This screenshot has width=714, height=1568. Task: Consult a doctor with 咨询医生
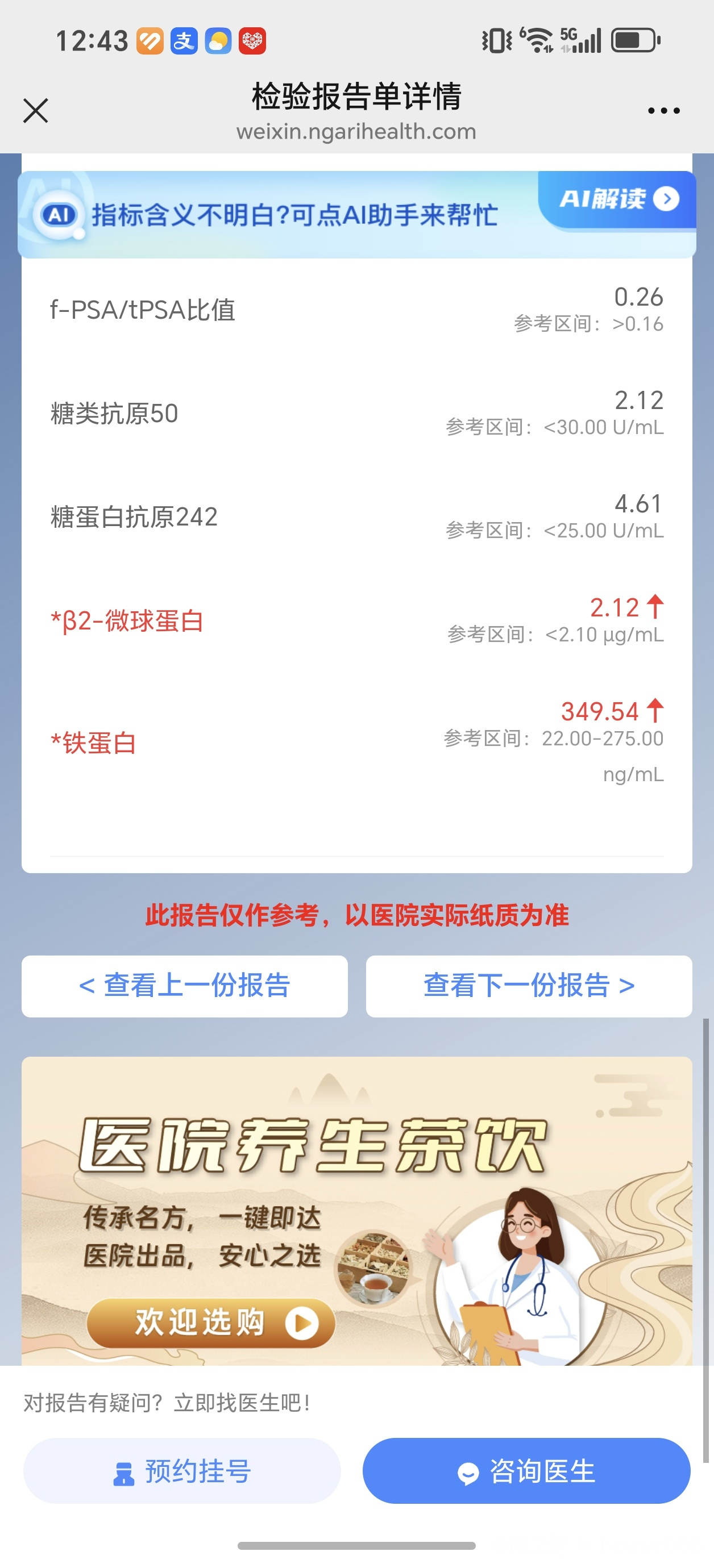526,1471
